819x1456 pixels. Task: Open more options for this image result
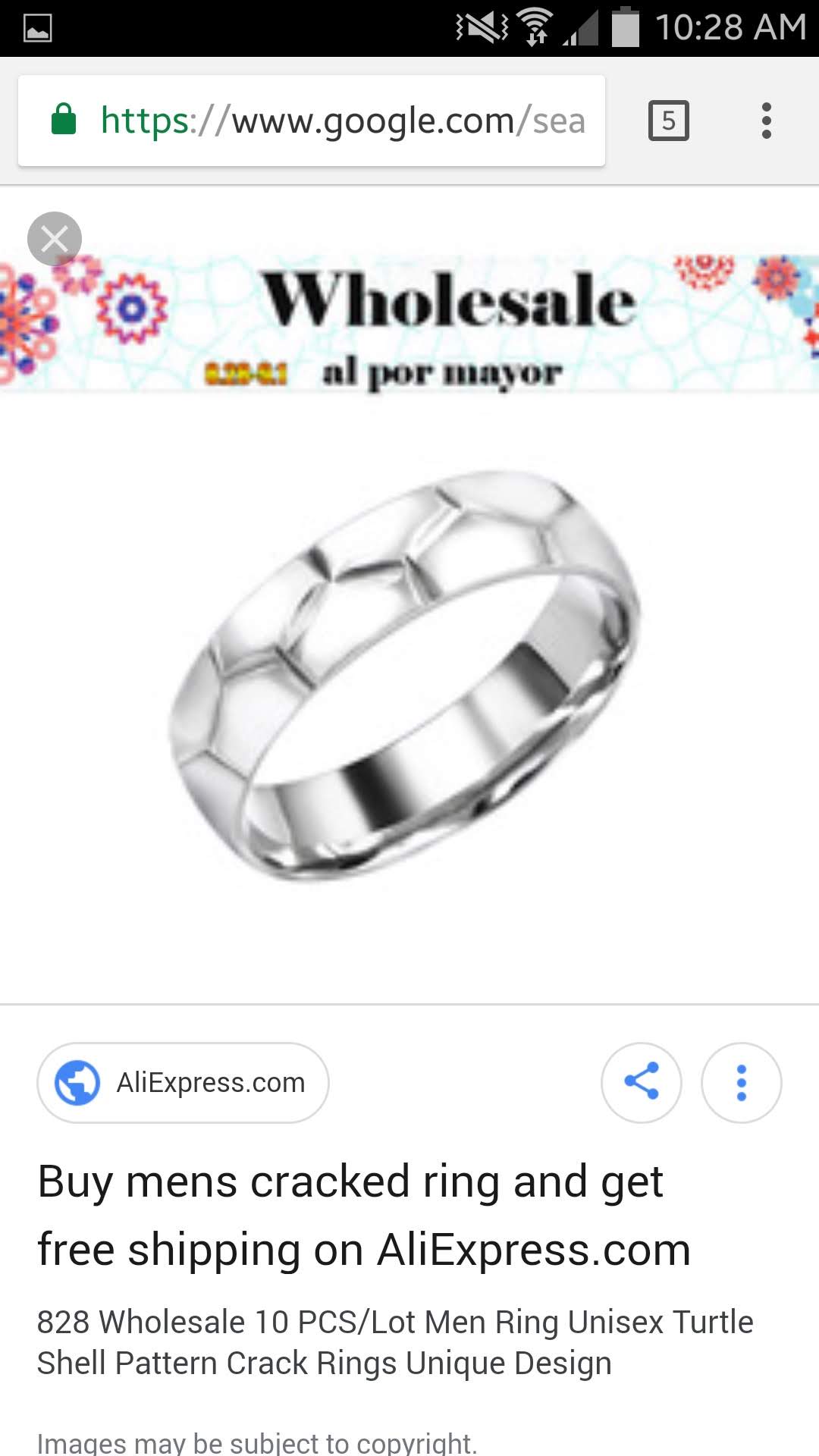click(741, 1082)
